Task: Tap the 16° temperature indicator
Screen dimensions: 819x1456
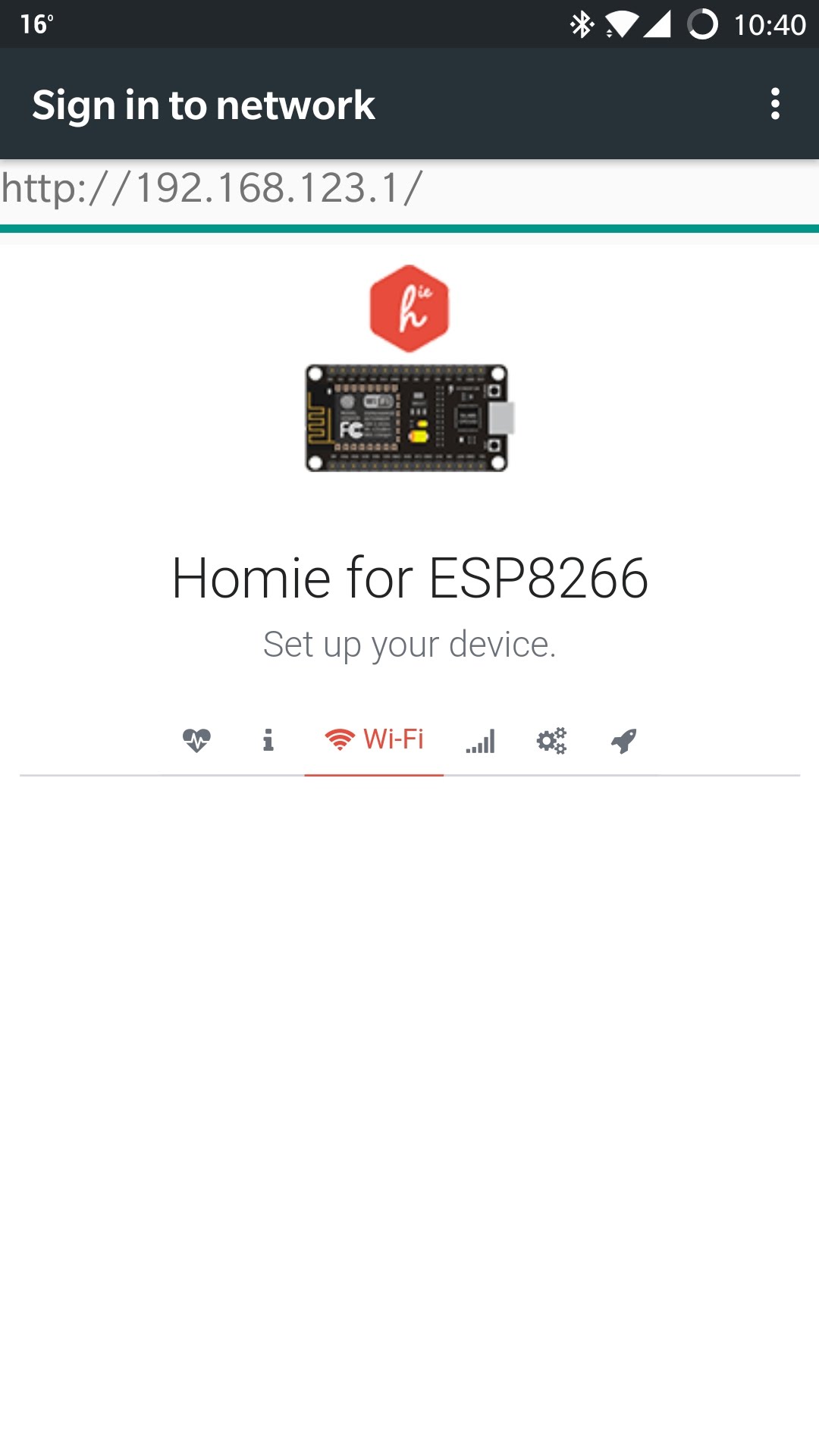Action: [36, 23]
